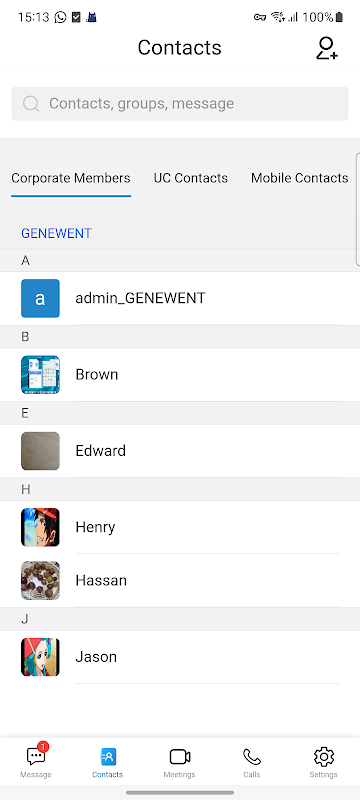
Task: Open the GENEWENT organization link
Action: pos(56,234)
